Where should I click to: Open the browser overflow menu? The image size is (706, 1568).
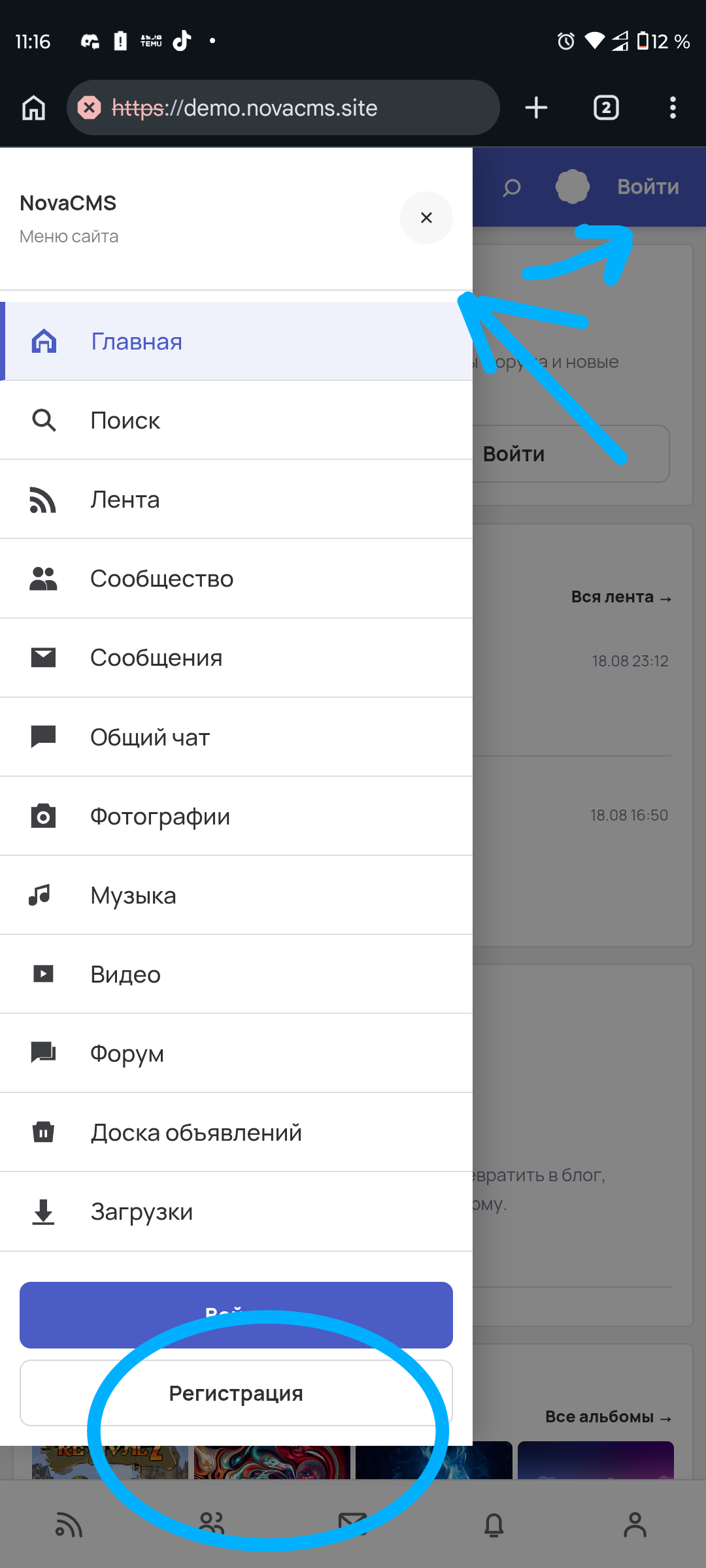[673, 108]
